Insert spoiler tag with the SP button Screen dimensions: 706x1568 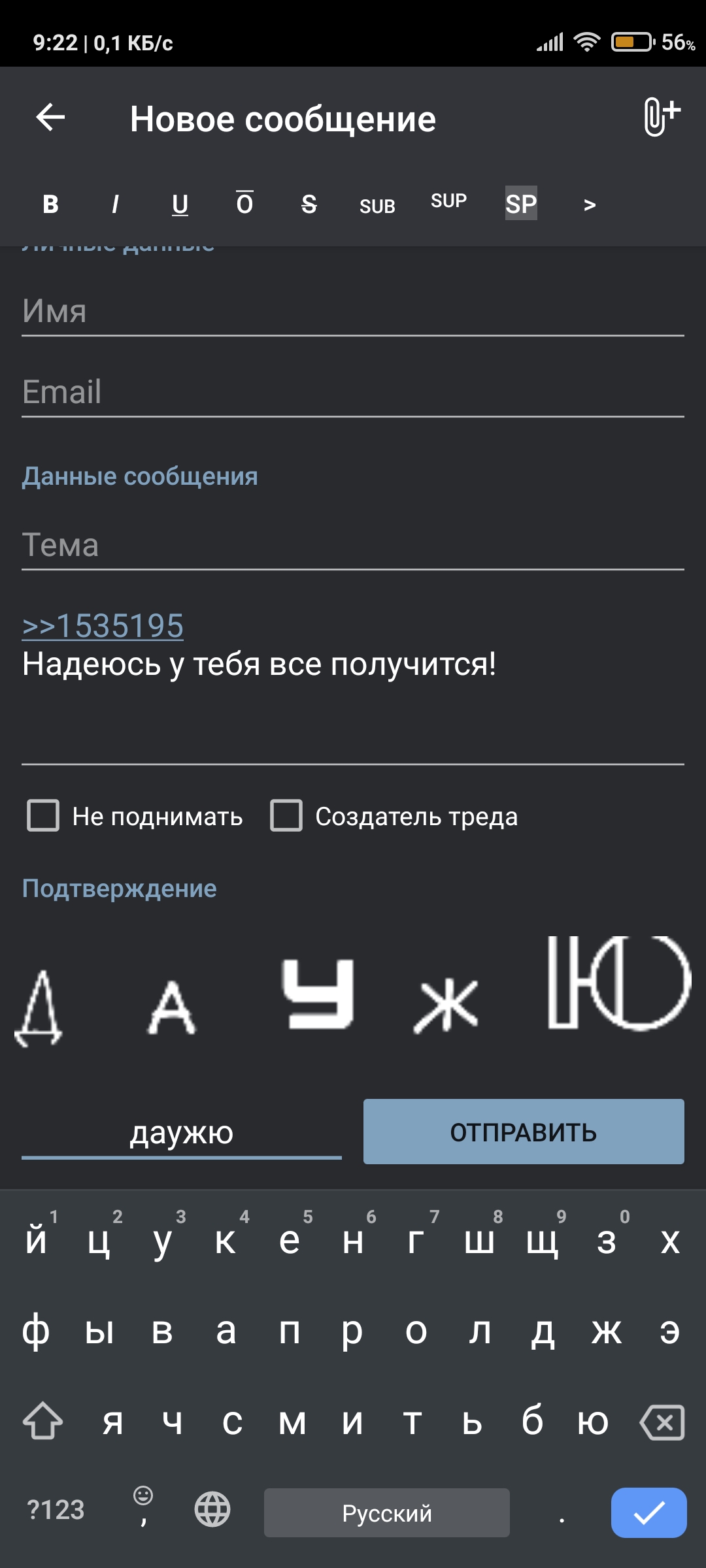point(521,204)
